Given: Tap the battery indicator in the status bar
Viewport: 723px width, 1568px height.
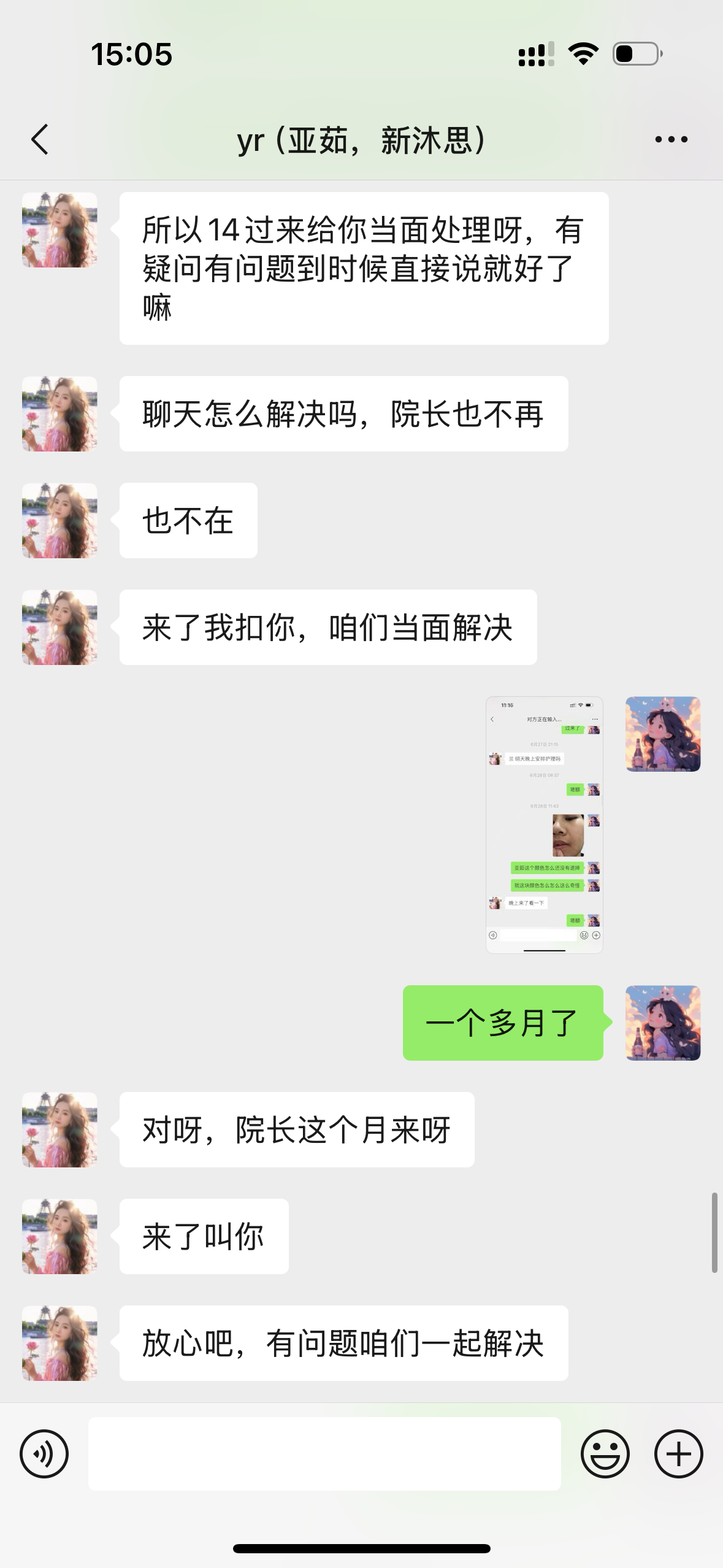Looking at the screenshot, I should (635, 55).
